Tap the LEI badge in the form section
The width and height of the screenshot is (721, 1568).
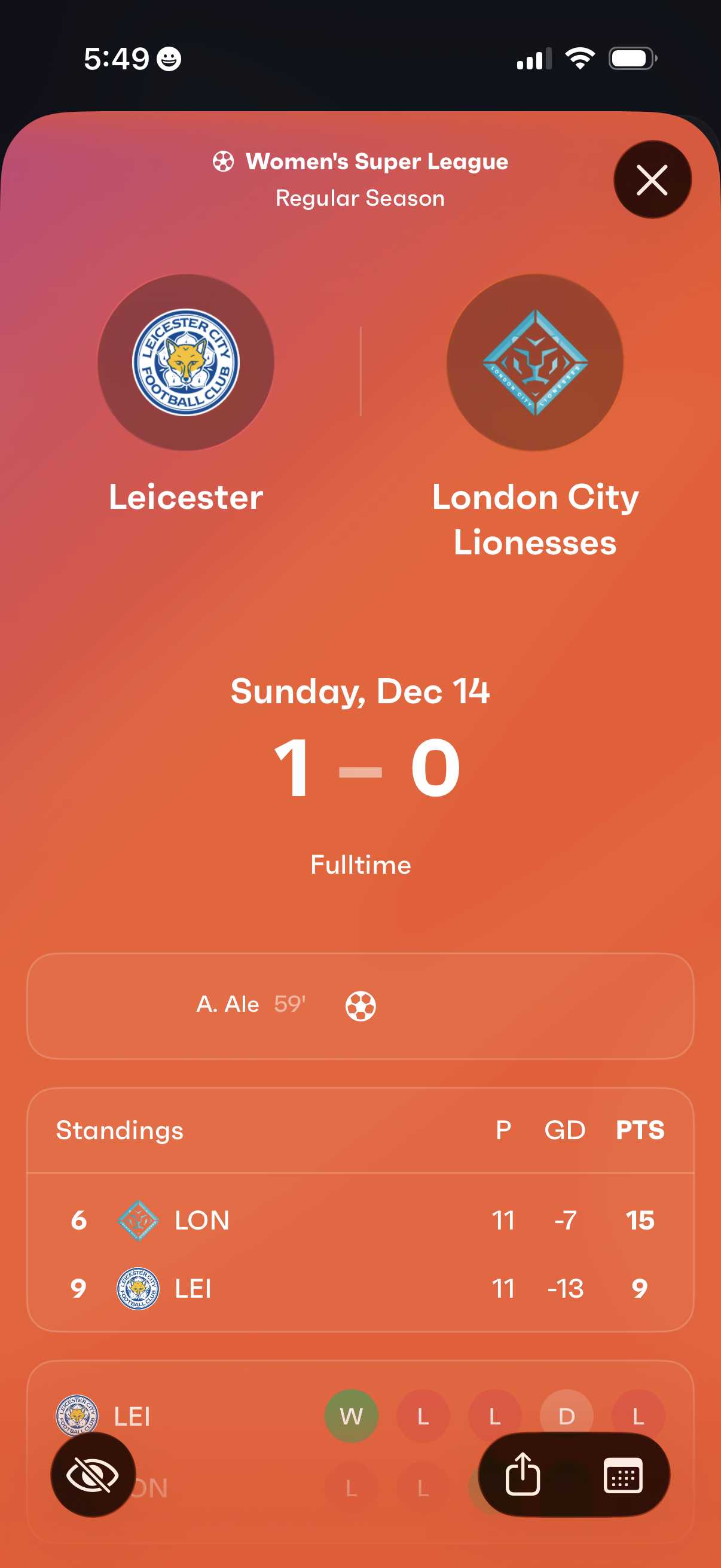(75, 1417)
